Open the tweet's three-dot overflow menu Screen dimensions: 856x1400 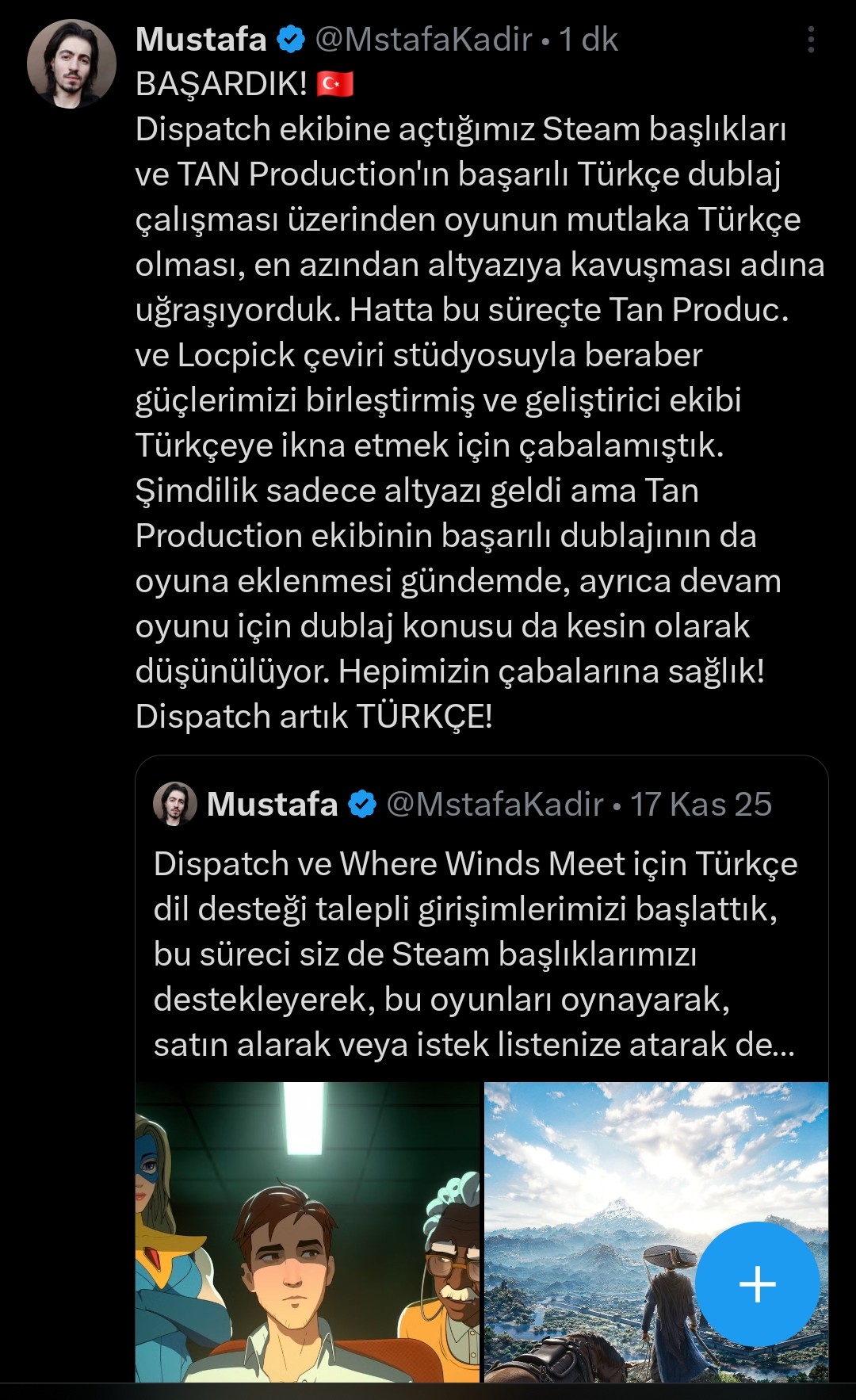(811, 40)
